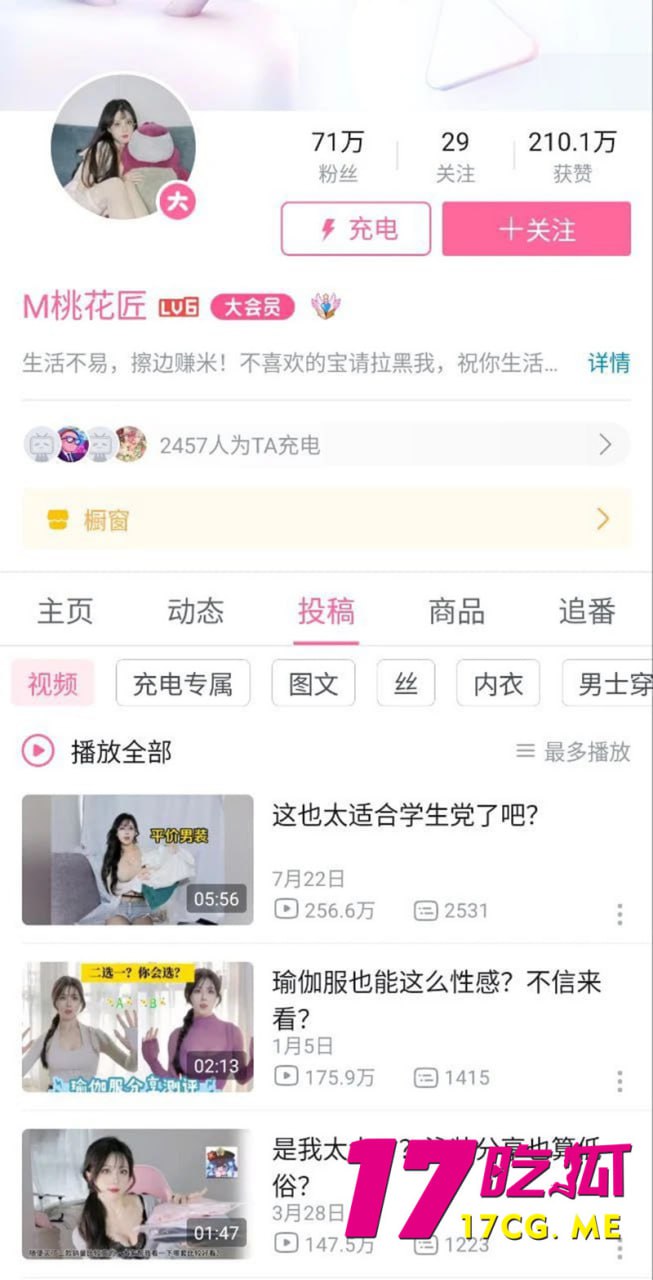Select the 图文 filter chip

point(314,684)
